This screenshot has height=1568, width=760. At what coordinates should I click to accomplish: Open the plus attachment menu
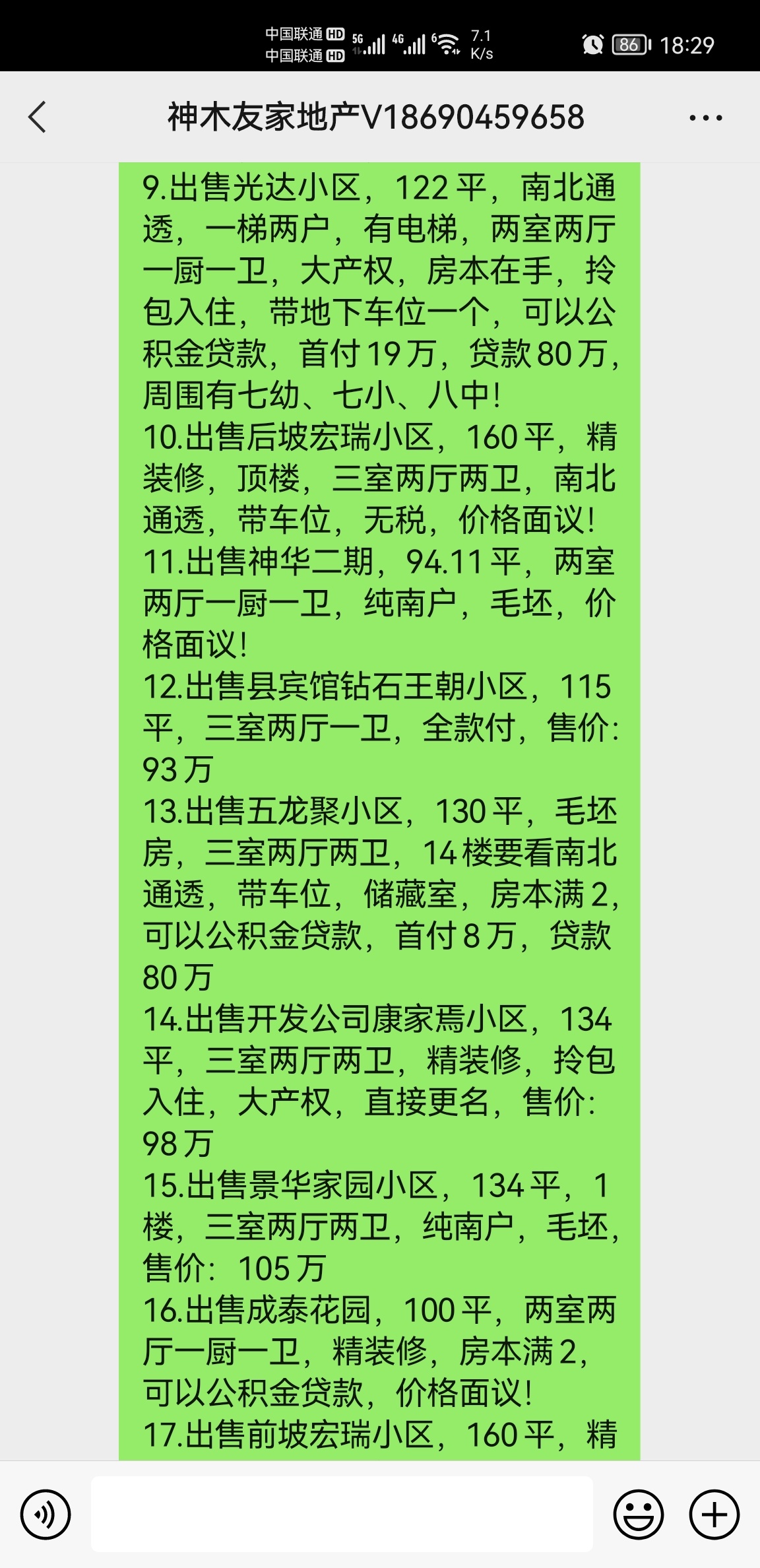(714, 1515)
